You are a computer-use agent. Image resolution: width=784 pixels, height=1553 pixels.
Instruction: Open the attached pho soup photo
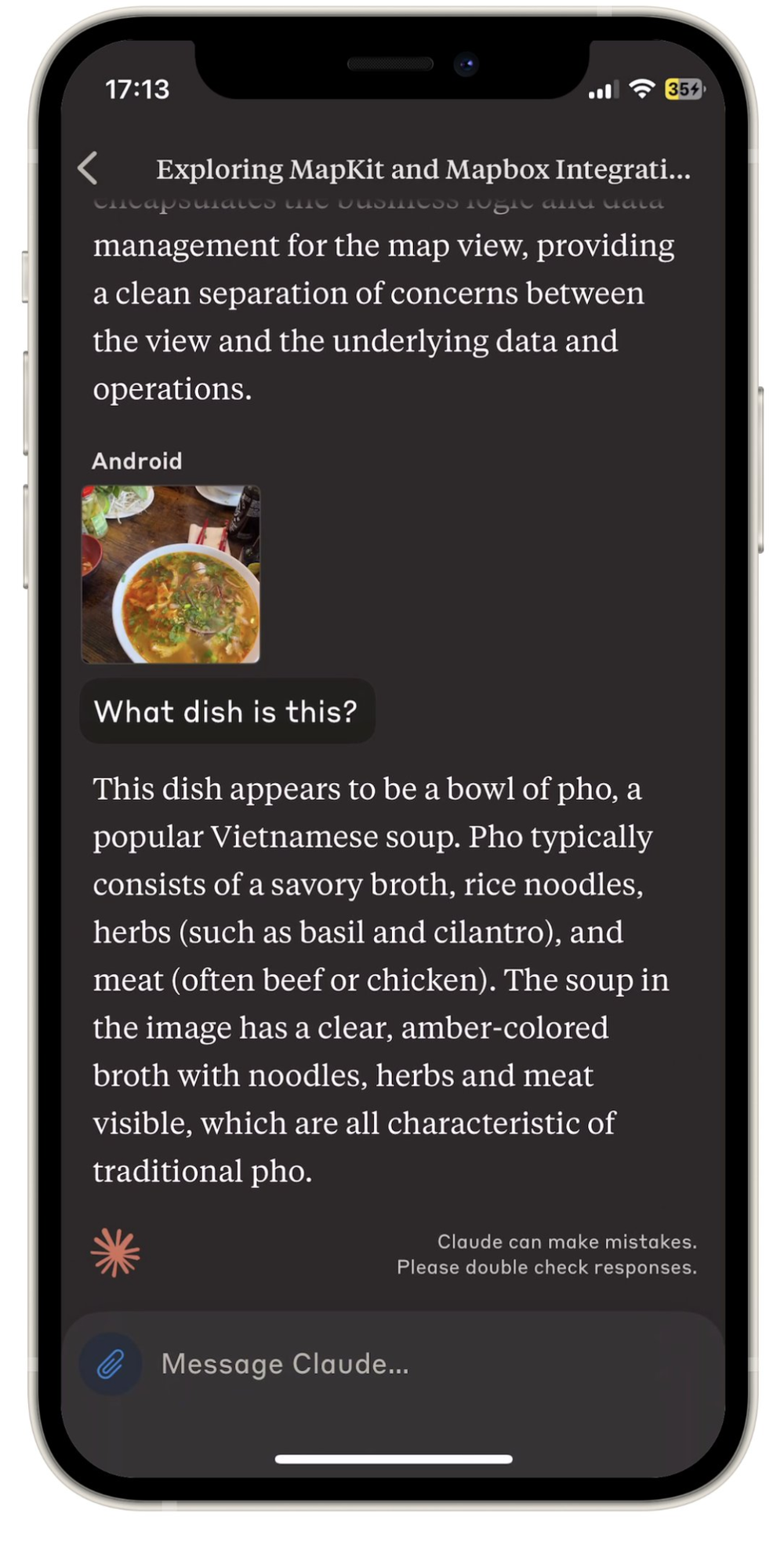pos(171,574)
